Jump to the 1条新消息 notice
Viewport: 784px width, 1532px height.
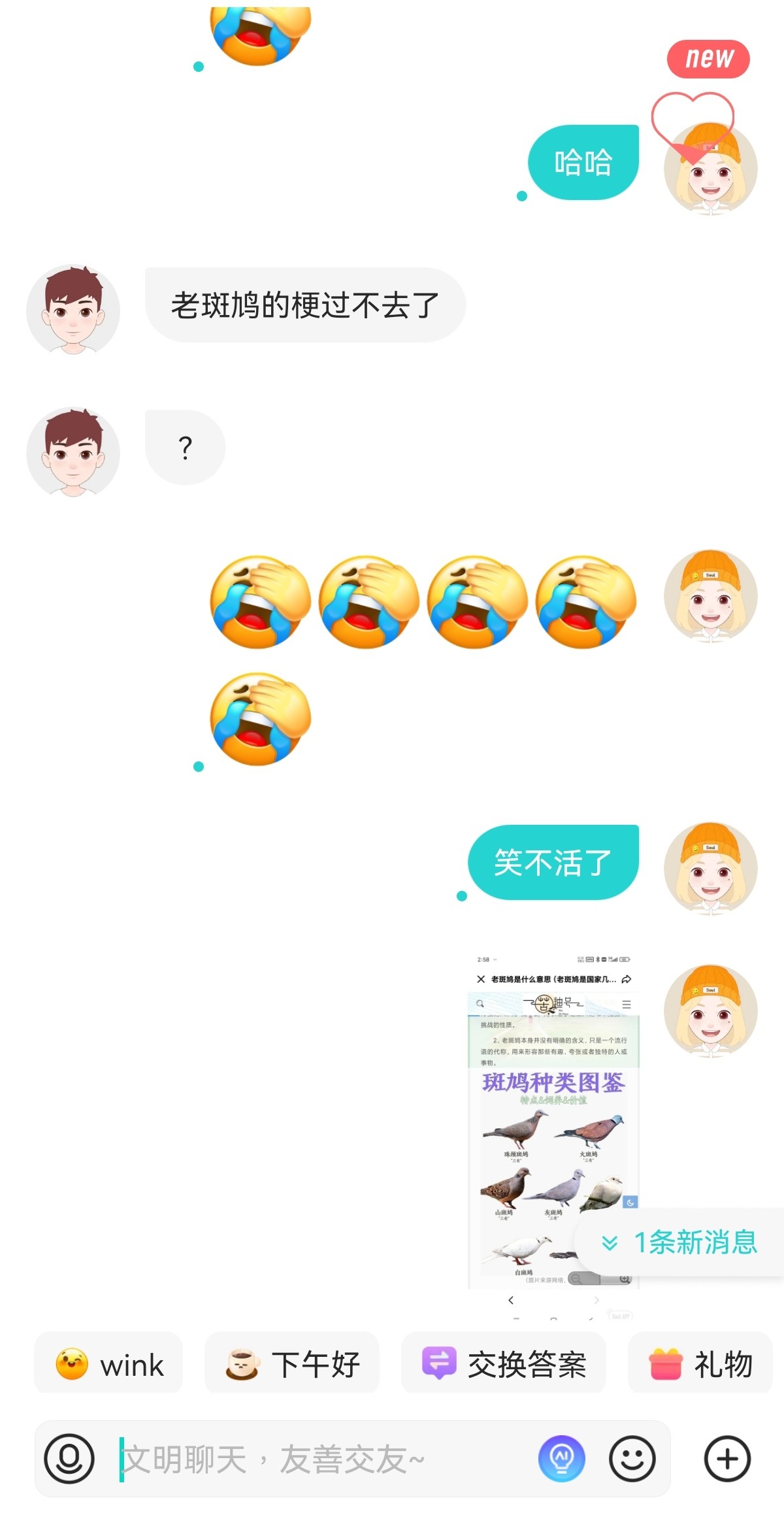tap(681, 1242)
